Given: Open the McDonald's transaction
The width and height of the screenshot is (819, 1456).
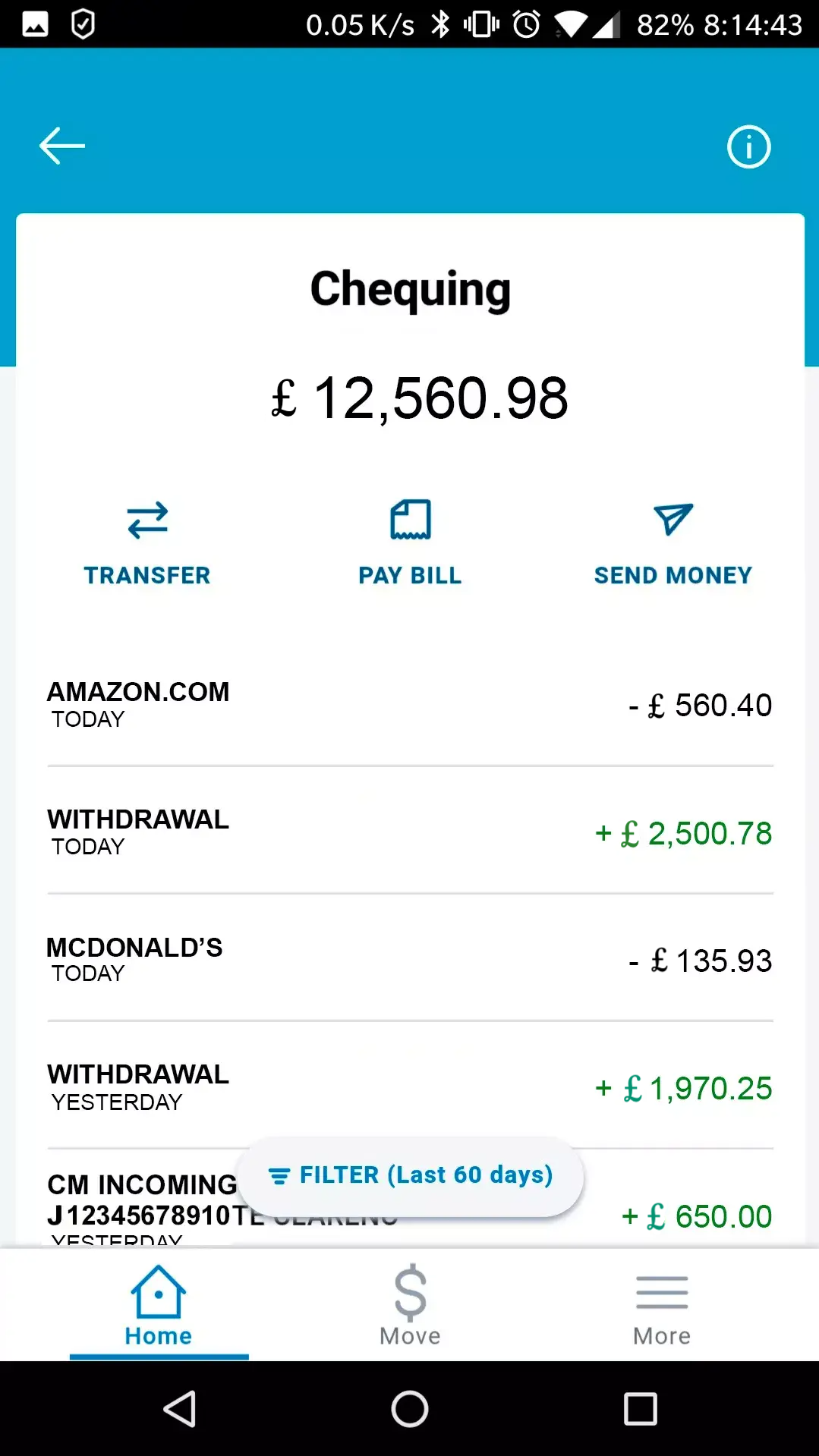Looking at the screenshot, I should coord(410,960).
